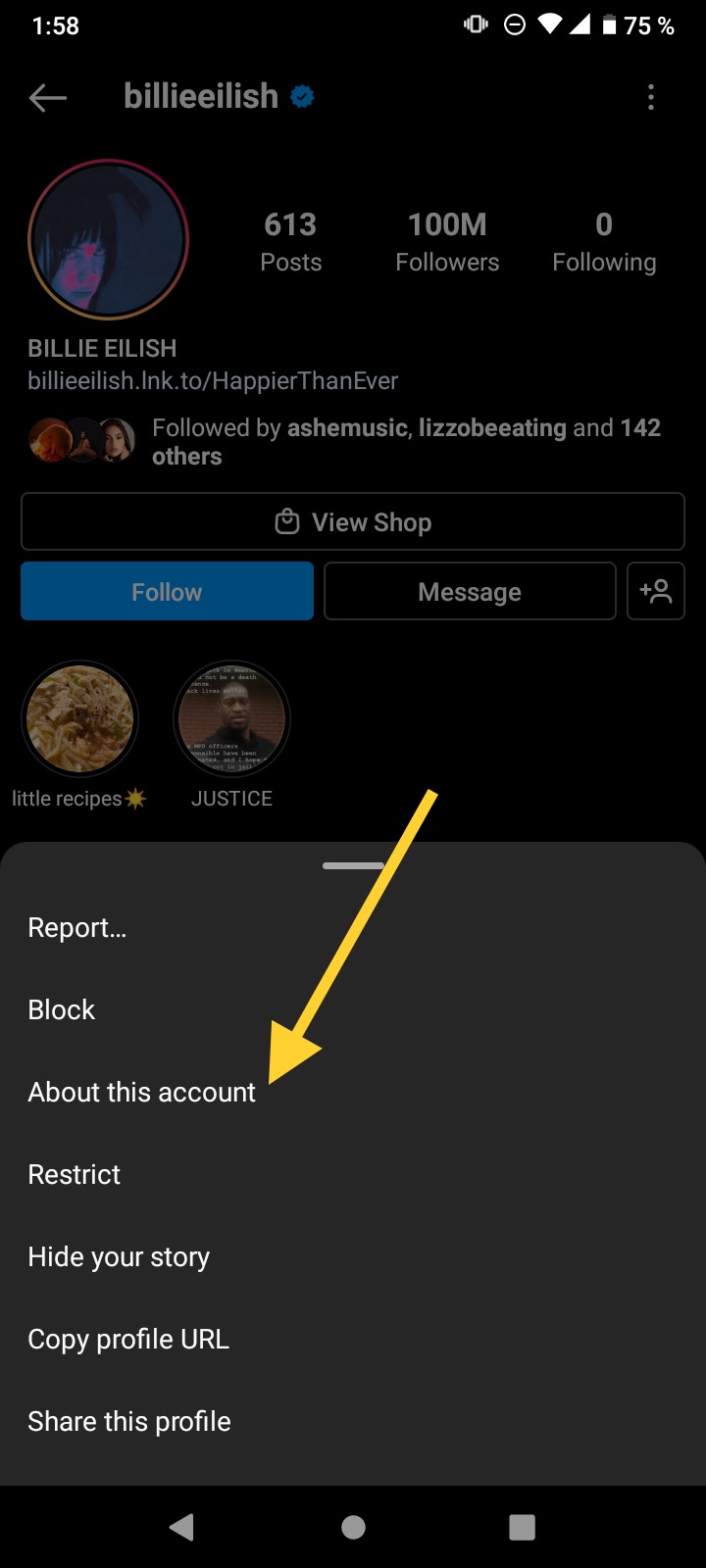The width and height of the screenshot is (706, 1568).
Task: Go back with the arrow beside billieeilish
Action: (x=47, y=97)
